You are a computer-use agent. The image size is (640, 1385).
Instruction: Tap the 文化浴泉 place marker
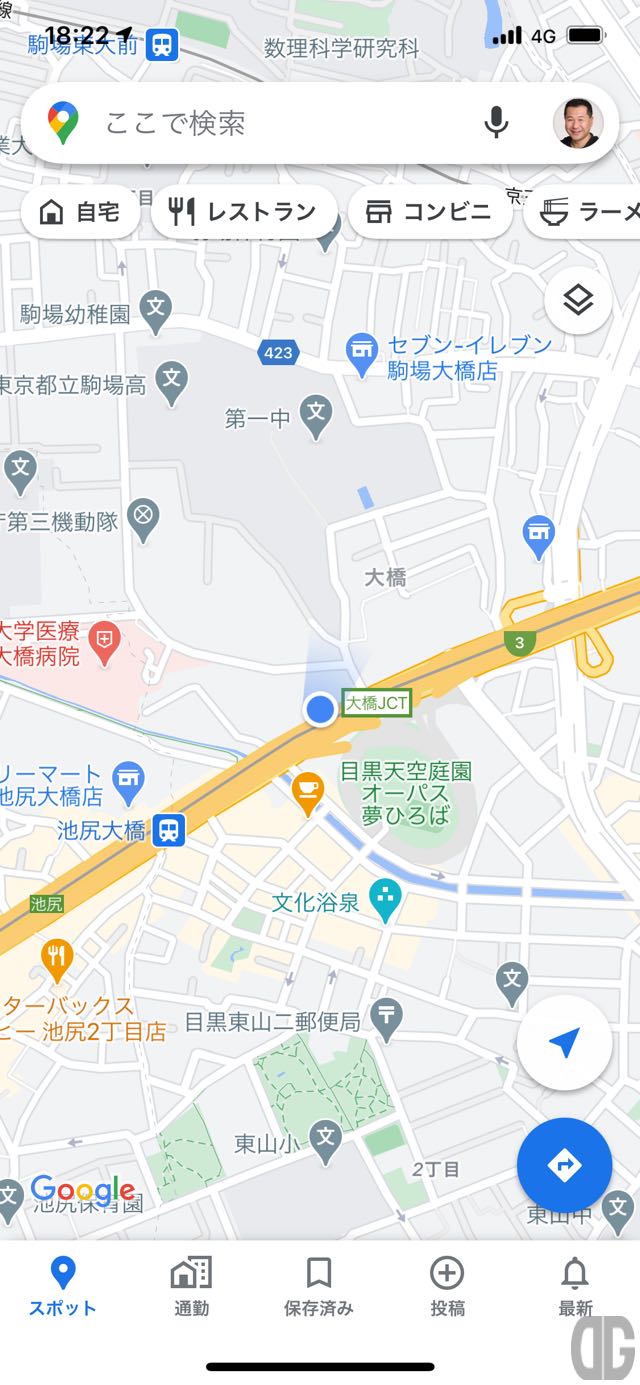point(385,900)
